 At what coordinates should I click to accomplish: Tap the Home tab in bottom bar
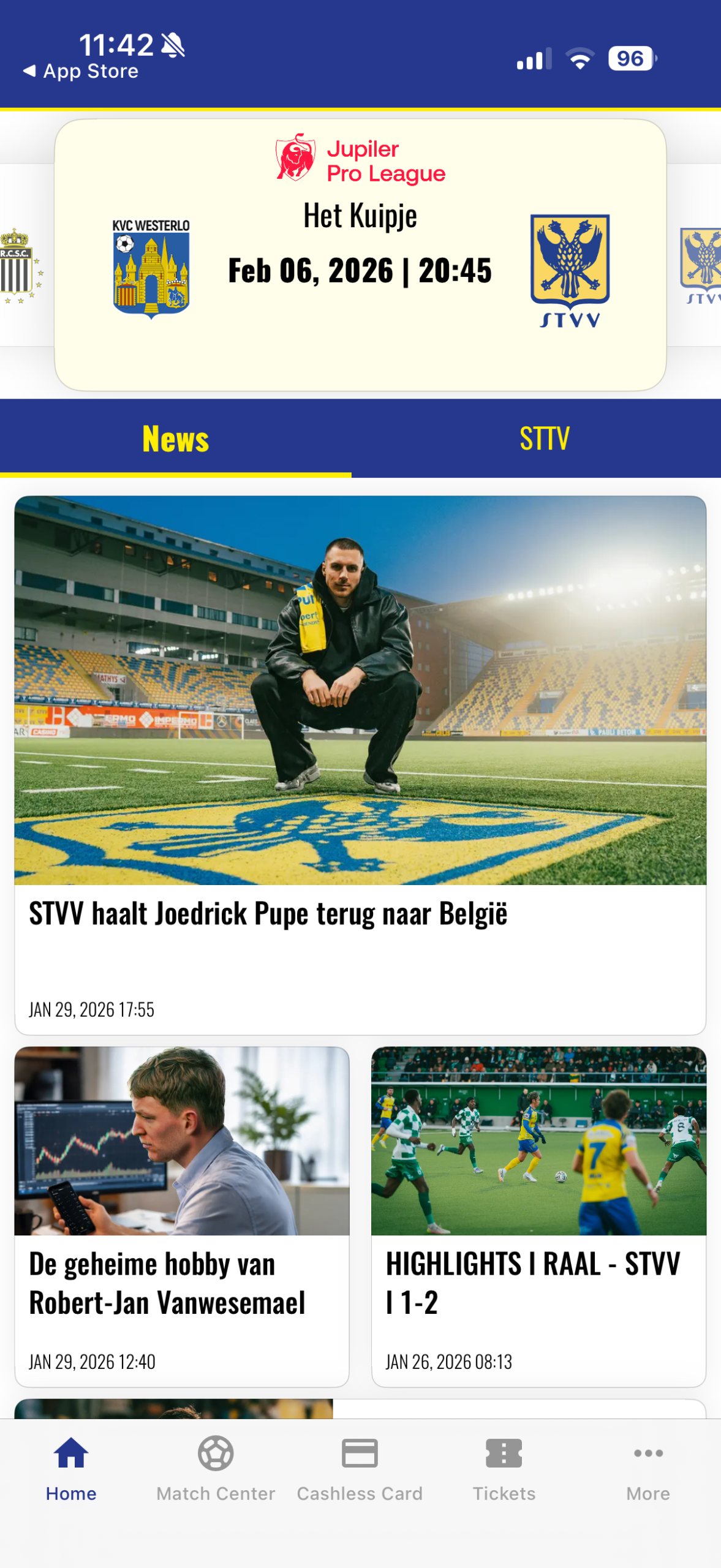71,1468
